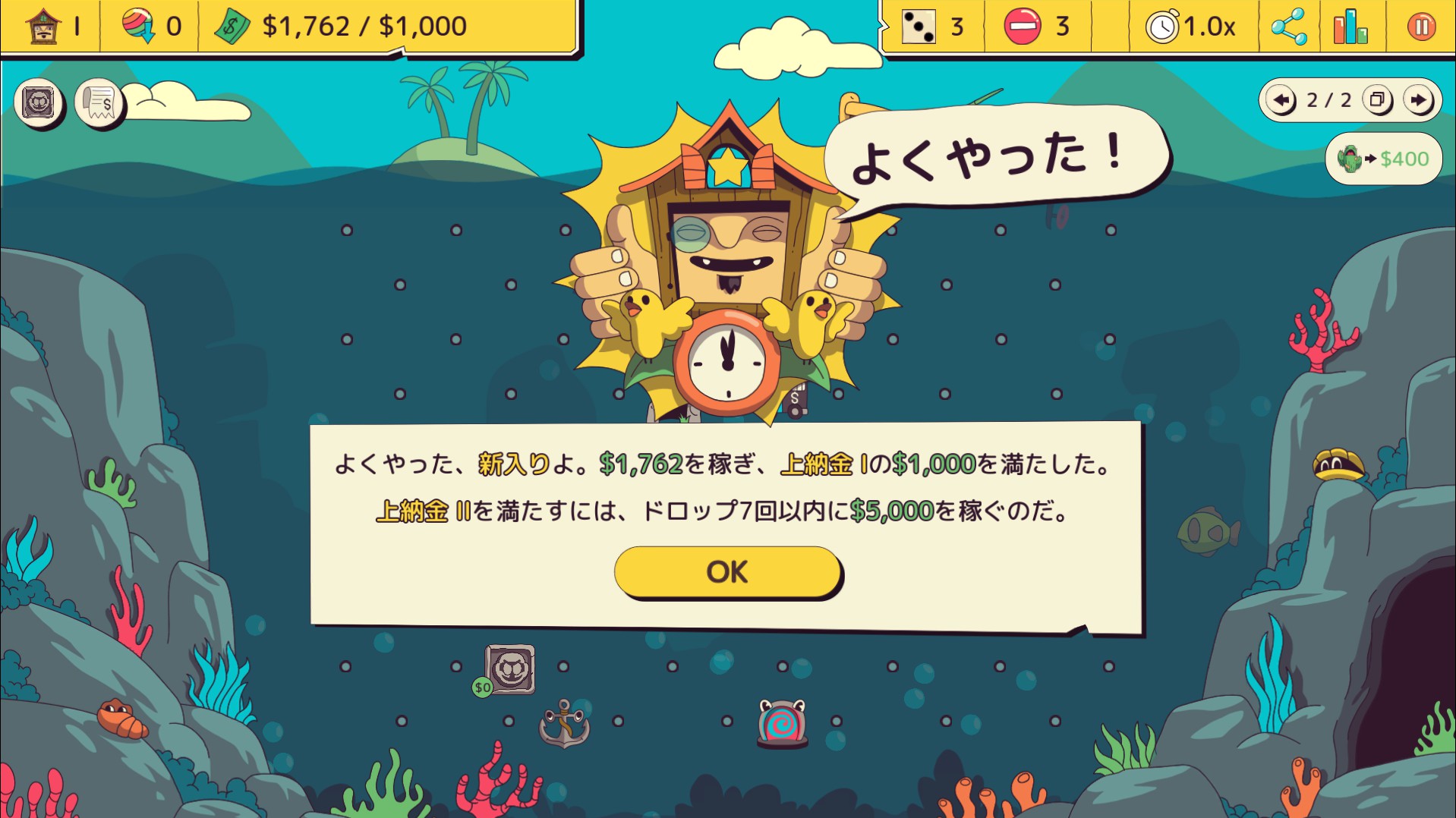Go to the next board page

pyautogui.click(x=1417, y=100)
